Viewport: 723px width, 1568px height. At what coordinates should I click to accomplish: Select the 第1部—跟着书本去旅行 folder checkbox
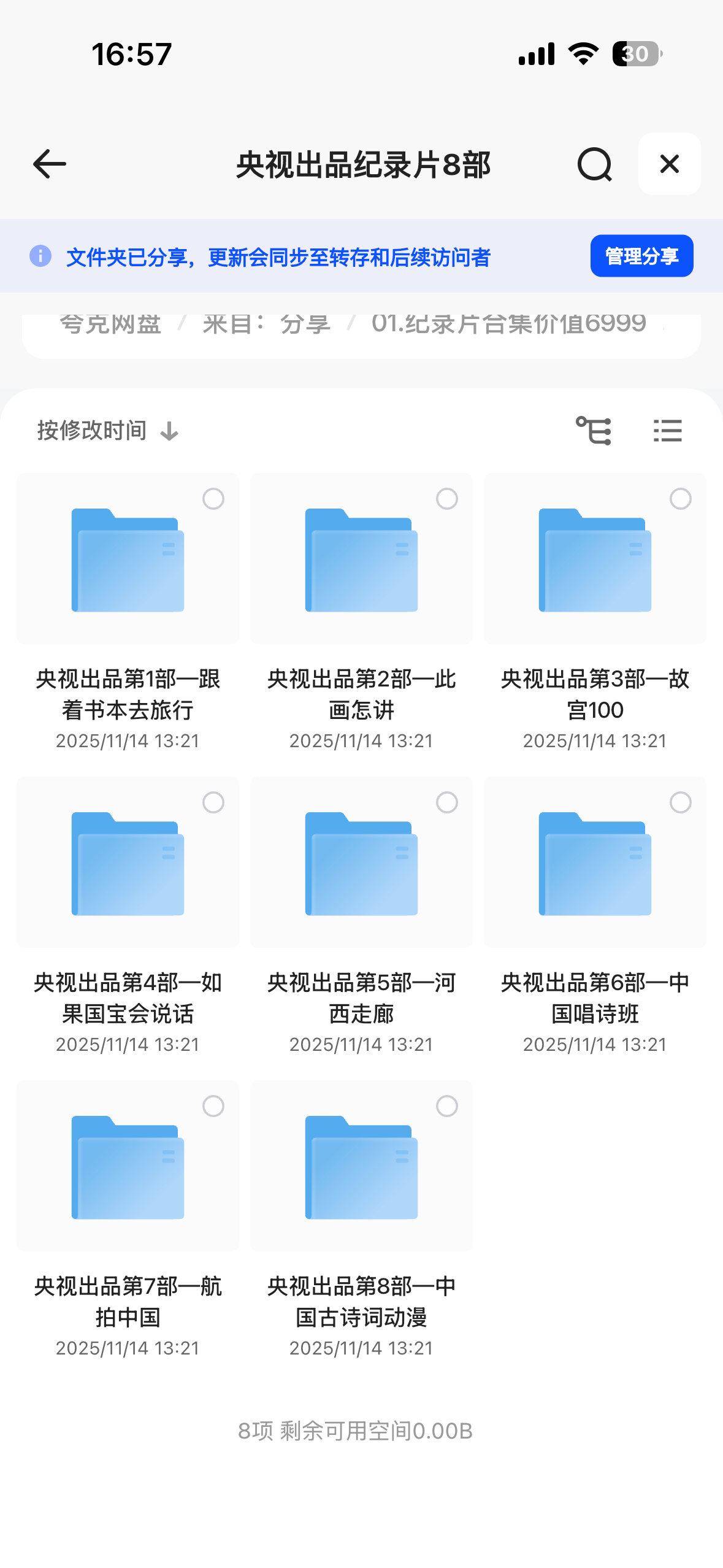coord(213,499)
